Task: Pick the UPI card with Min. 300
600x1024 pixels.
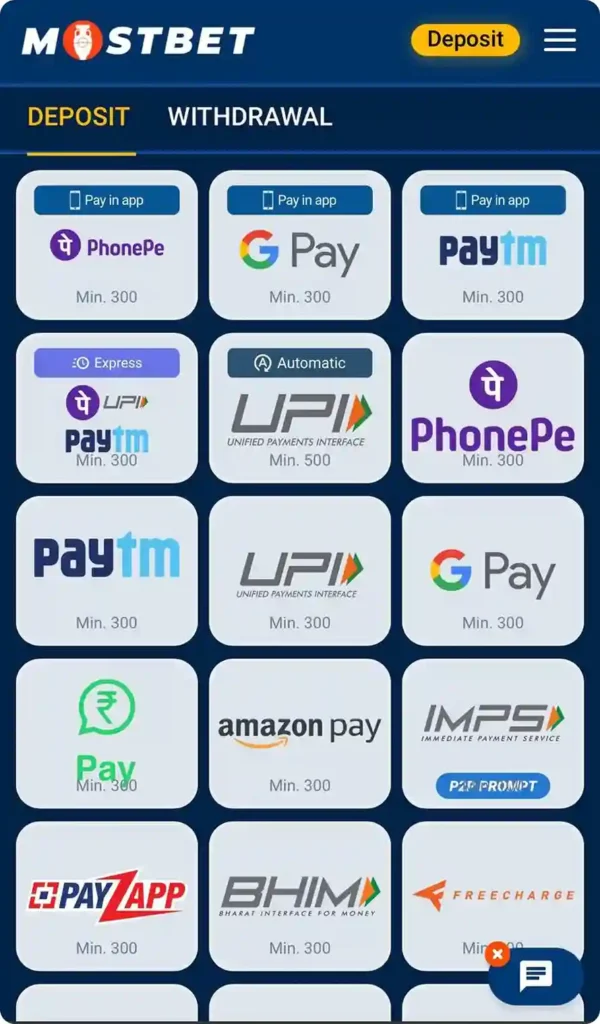Action: click(x=300, y=570)
